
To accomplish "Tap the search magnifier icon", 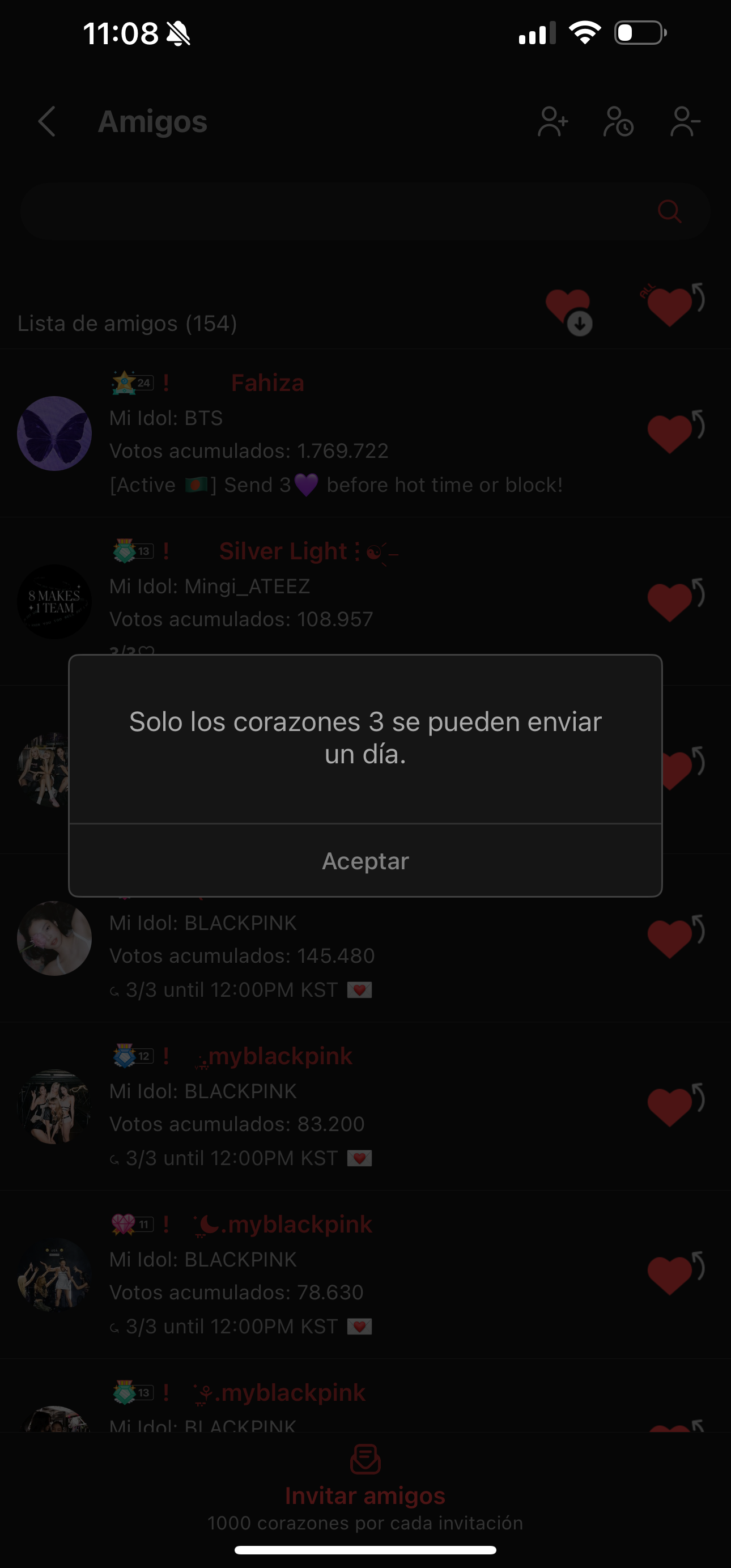I will coord(669,212).
